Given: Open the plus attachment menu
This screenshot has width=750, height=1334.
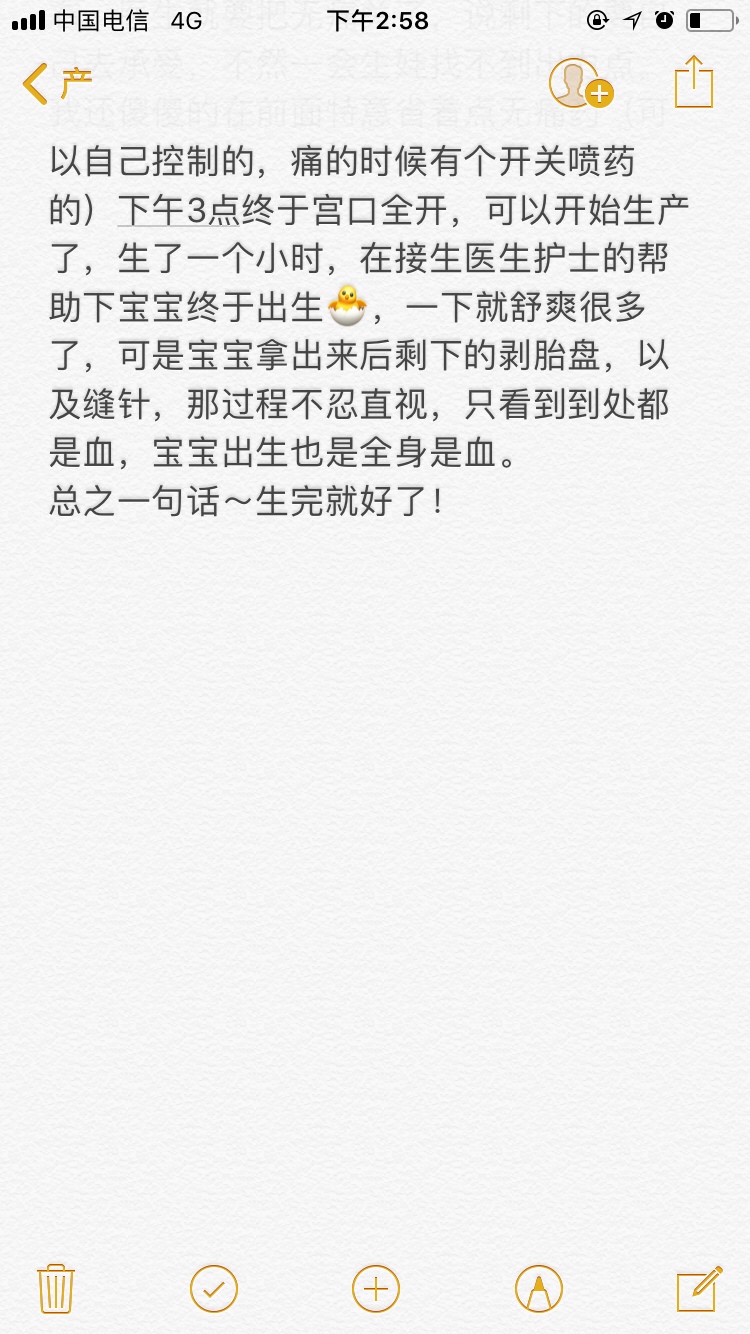Looking at the screenshot, I should (376, 1288).
